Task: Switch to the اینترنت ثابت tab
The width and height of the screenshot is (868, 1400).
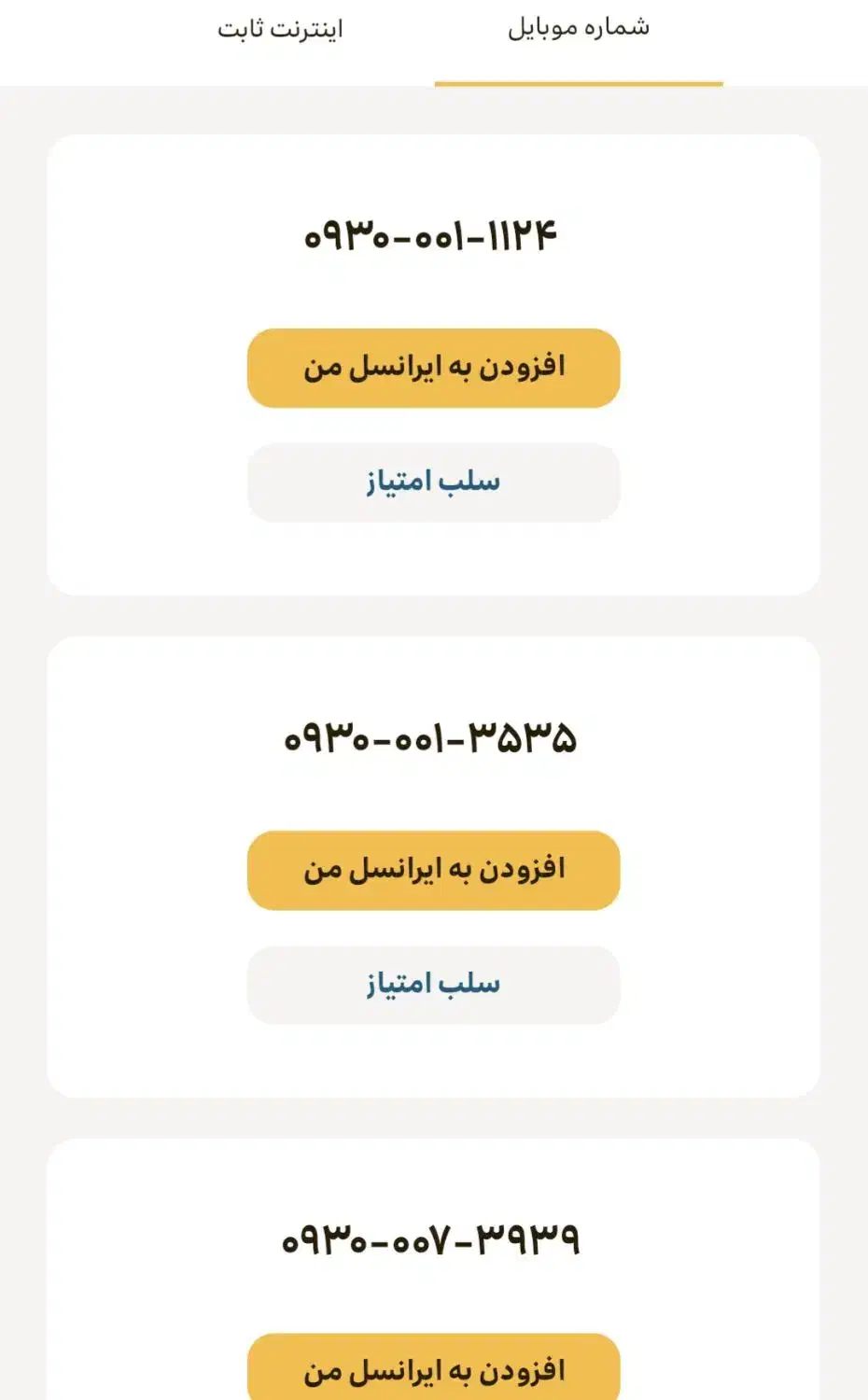Action: point(280,30)
